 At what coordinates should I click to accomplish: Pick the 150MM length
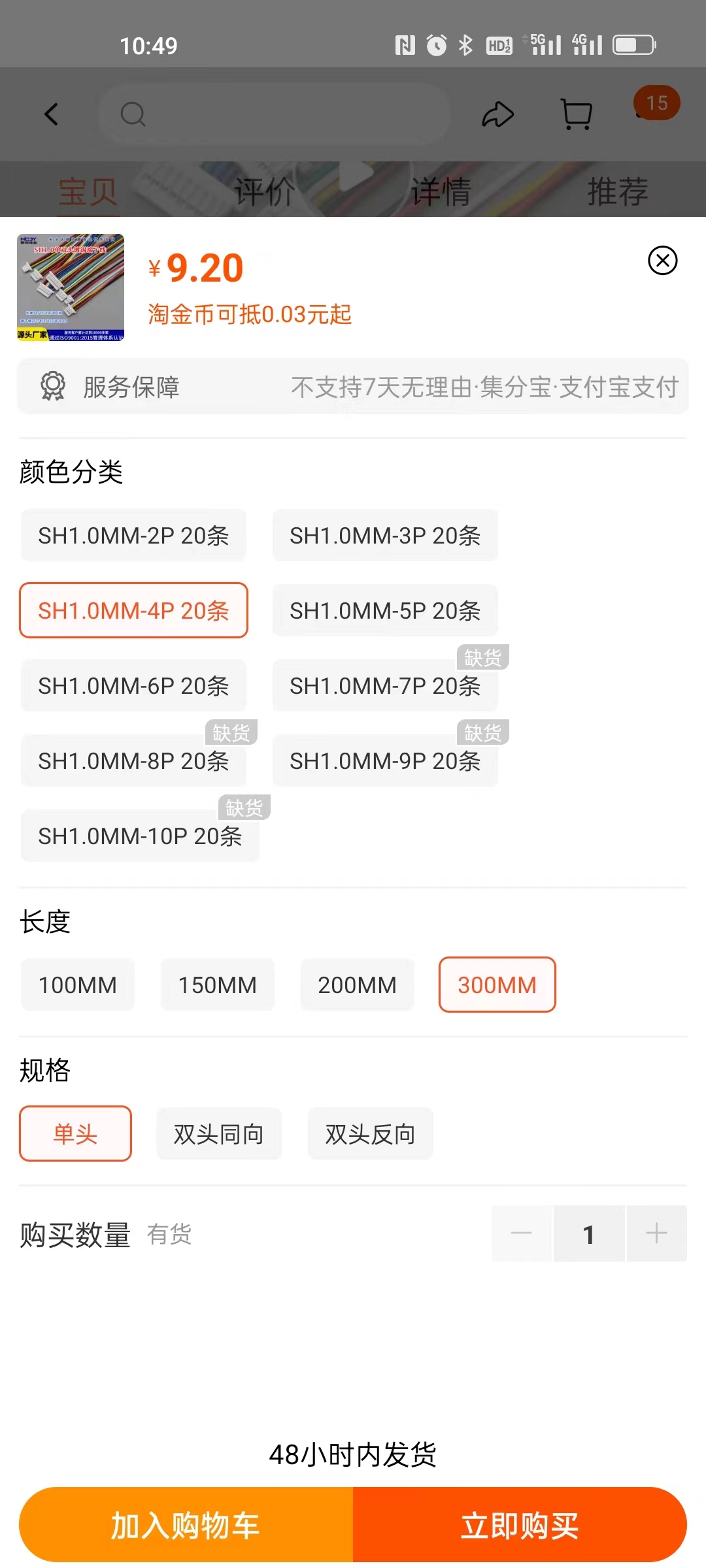tap(218, 985)
